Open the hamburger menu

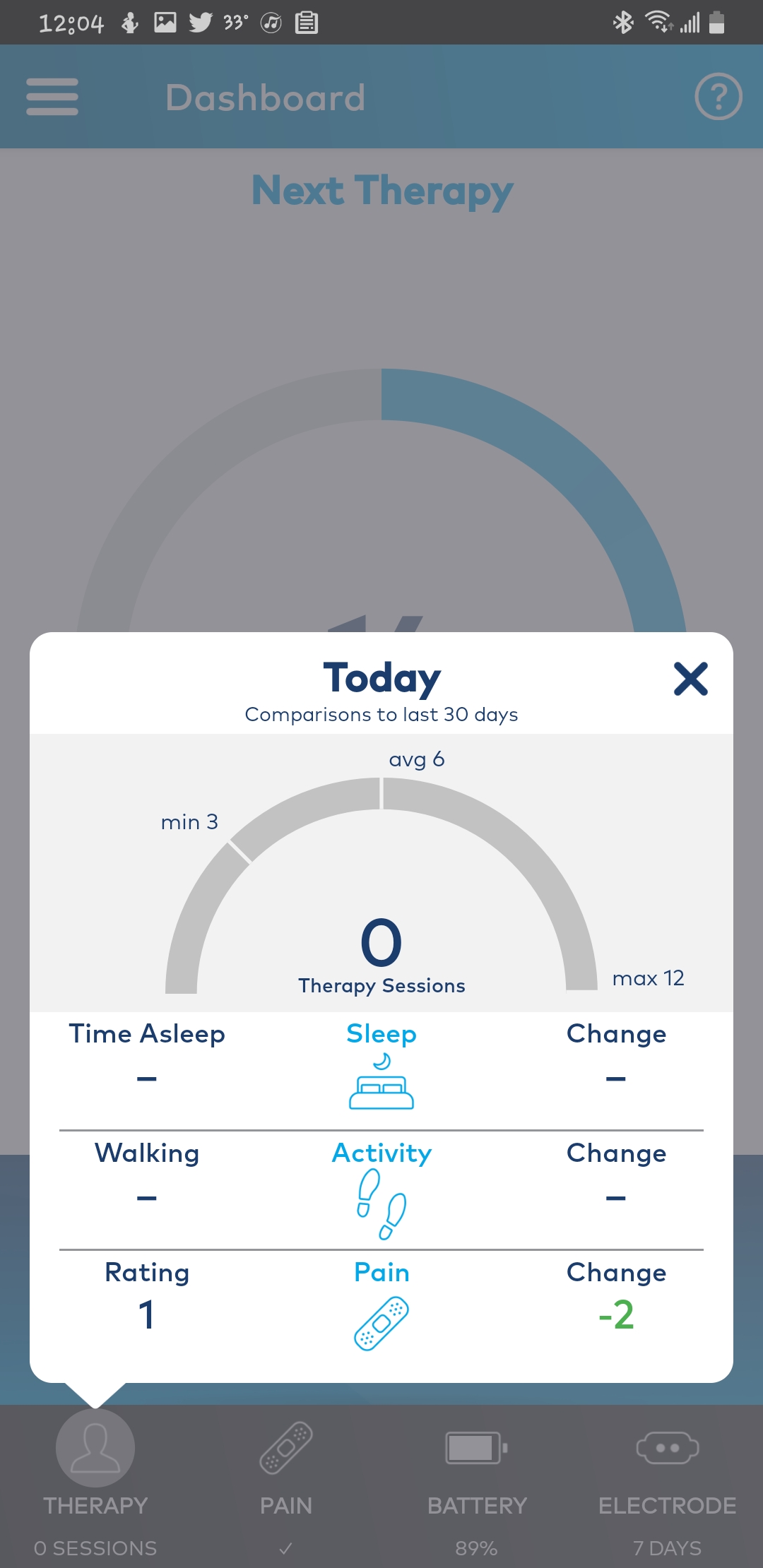[x=52, y=97]
